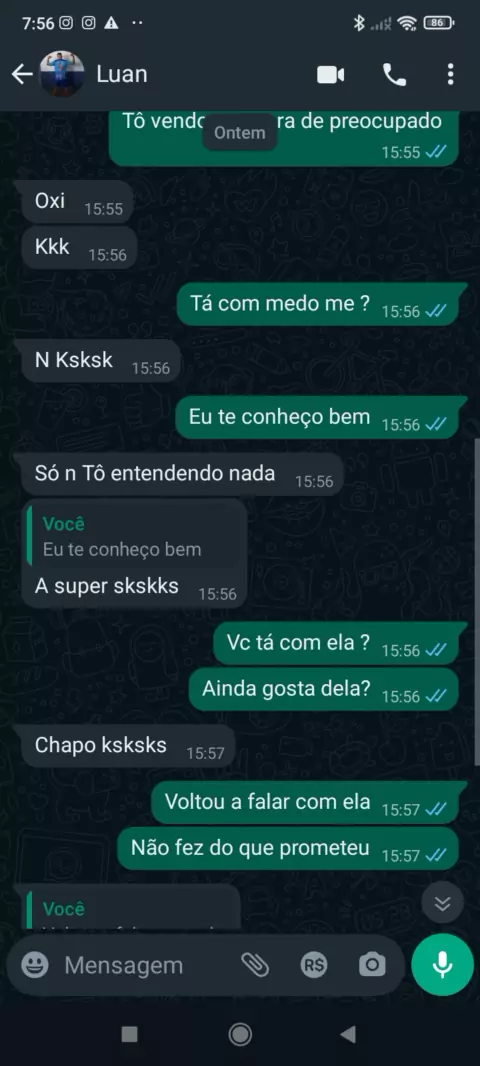Viewport: 480px width, 1066px height.
Task: Attach a file with the paperclip
Action: tap(255, 965)
